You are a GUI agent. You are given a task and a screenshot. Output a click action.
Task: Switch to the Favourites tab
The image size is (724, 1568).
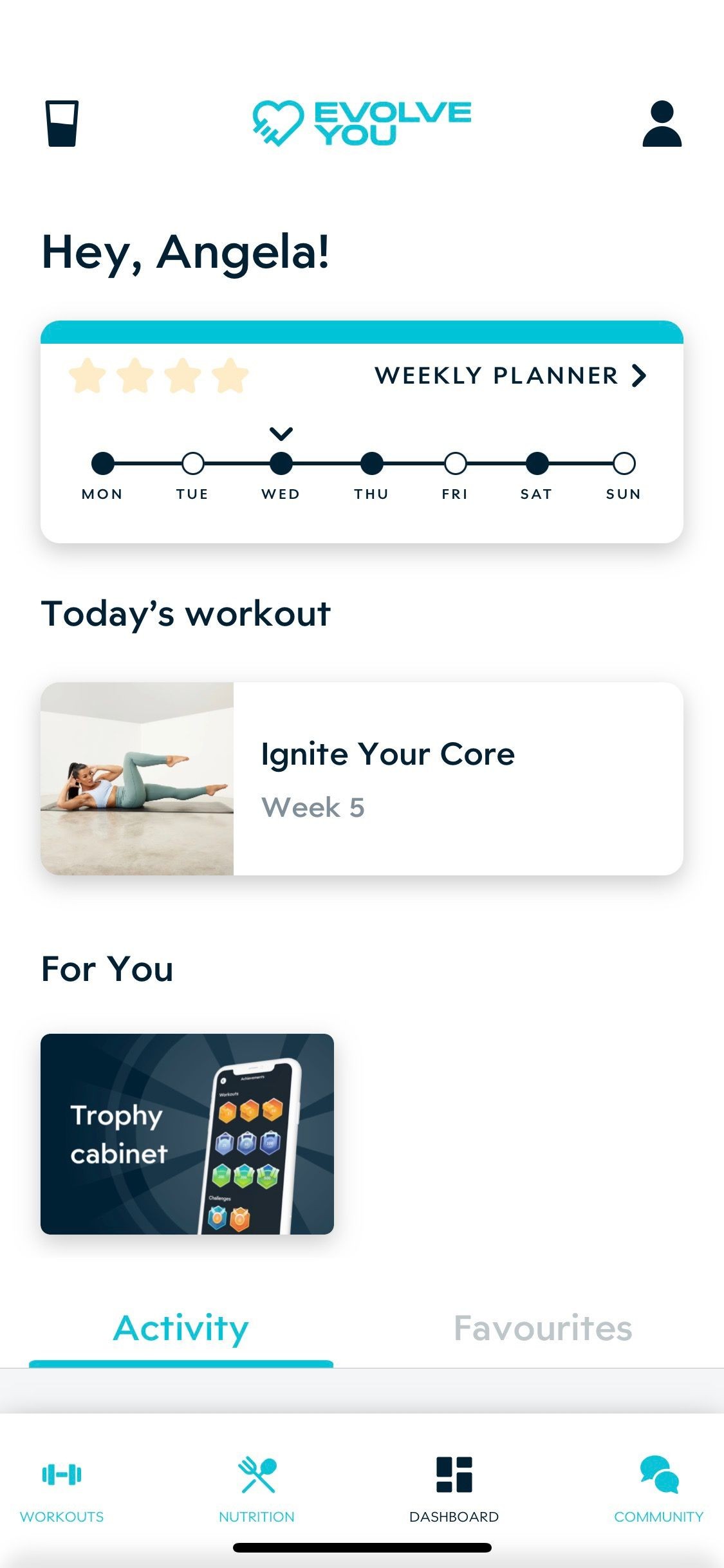tap(543, 1328)
